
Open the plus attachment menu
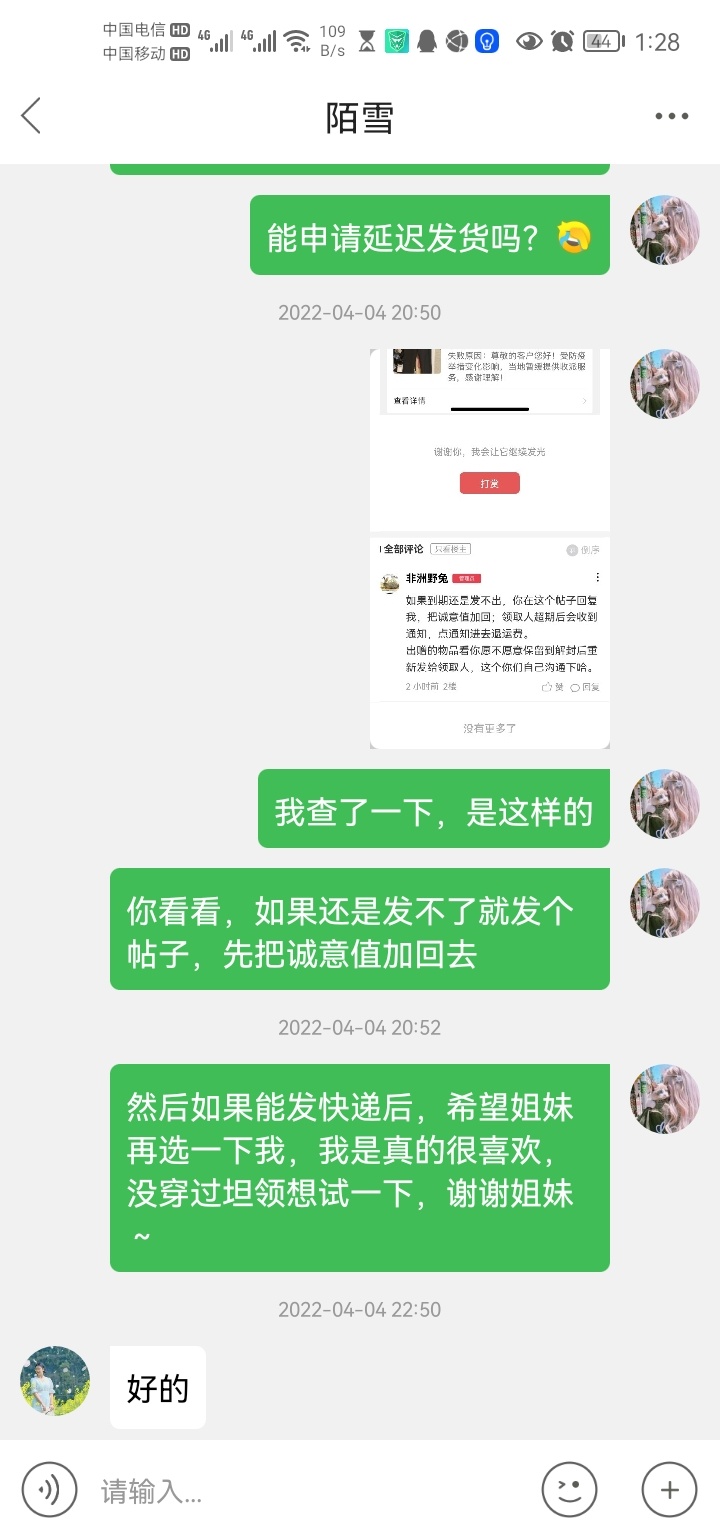click(x=669, y=1491)
